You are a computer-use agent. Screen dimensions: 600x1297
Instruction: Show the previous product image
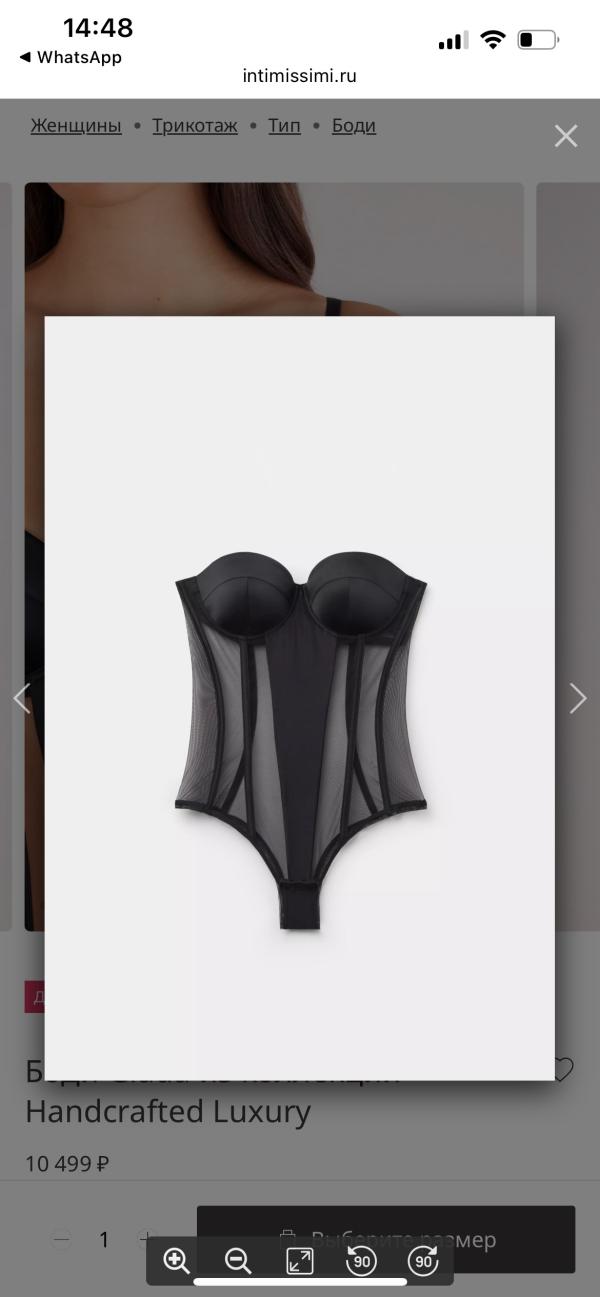point(22,698)
